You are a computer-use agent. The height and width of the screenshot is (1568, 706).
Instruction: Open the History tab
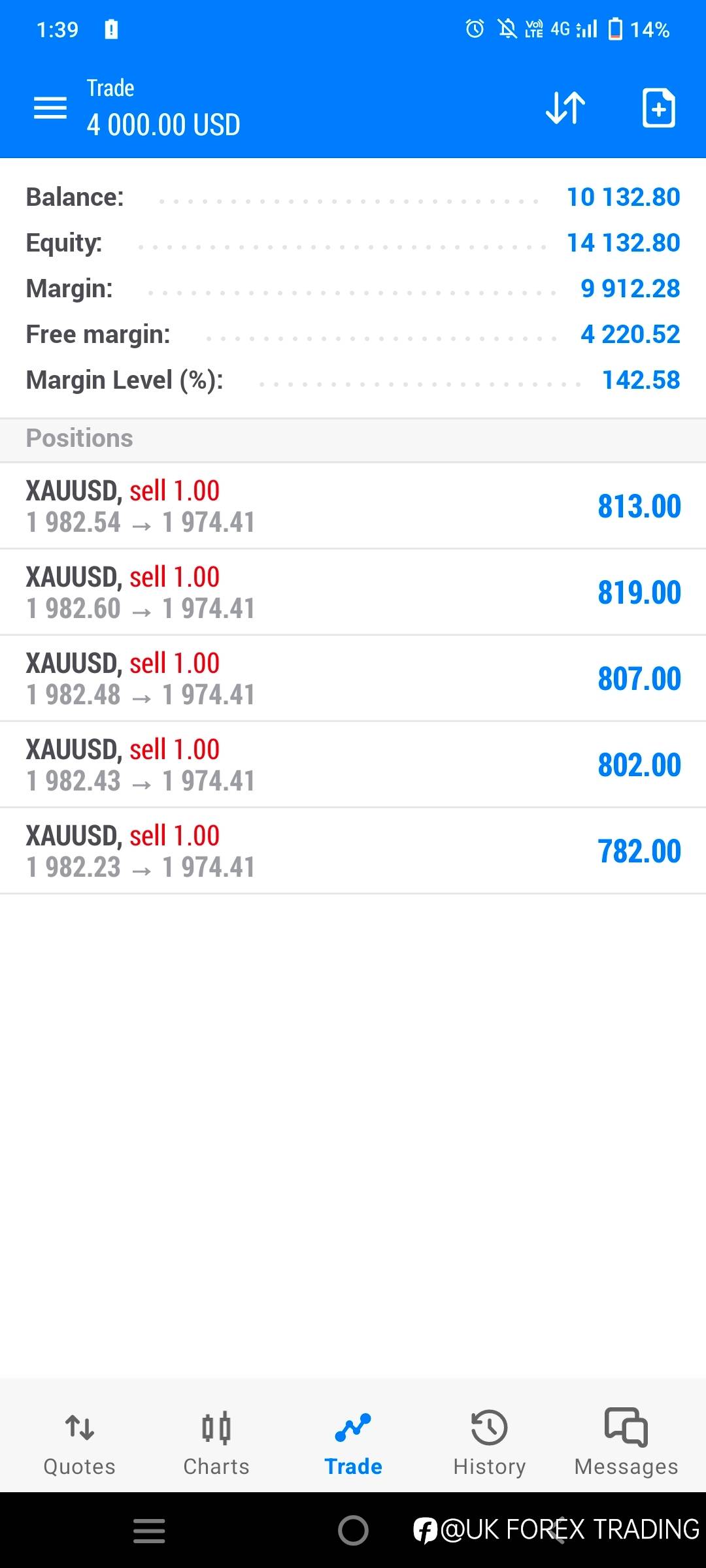point(490,1444)
